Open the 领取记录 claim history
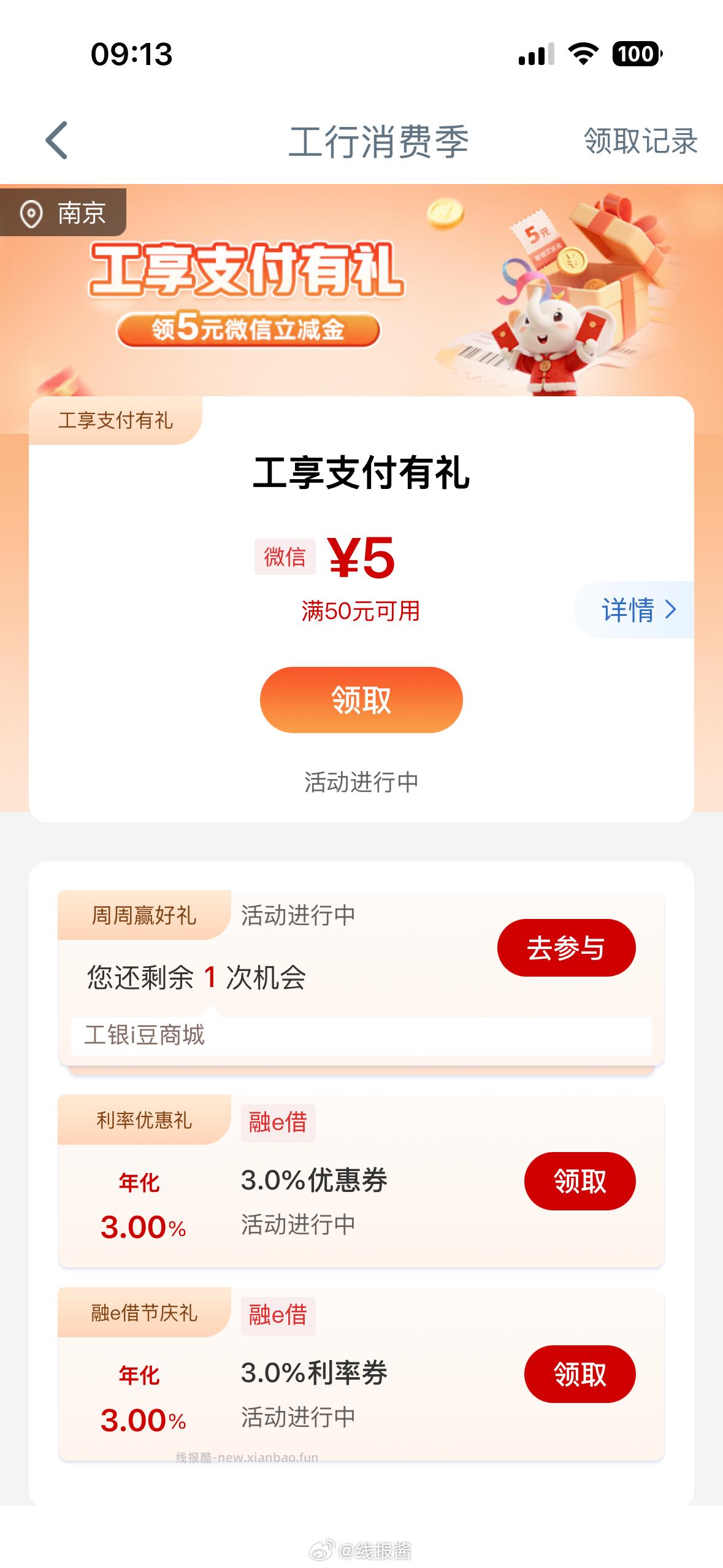The width and height of the screenshot is (723, 1568). tap(640, 142)
